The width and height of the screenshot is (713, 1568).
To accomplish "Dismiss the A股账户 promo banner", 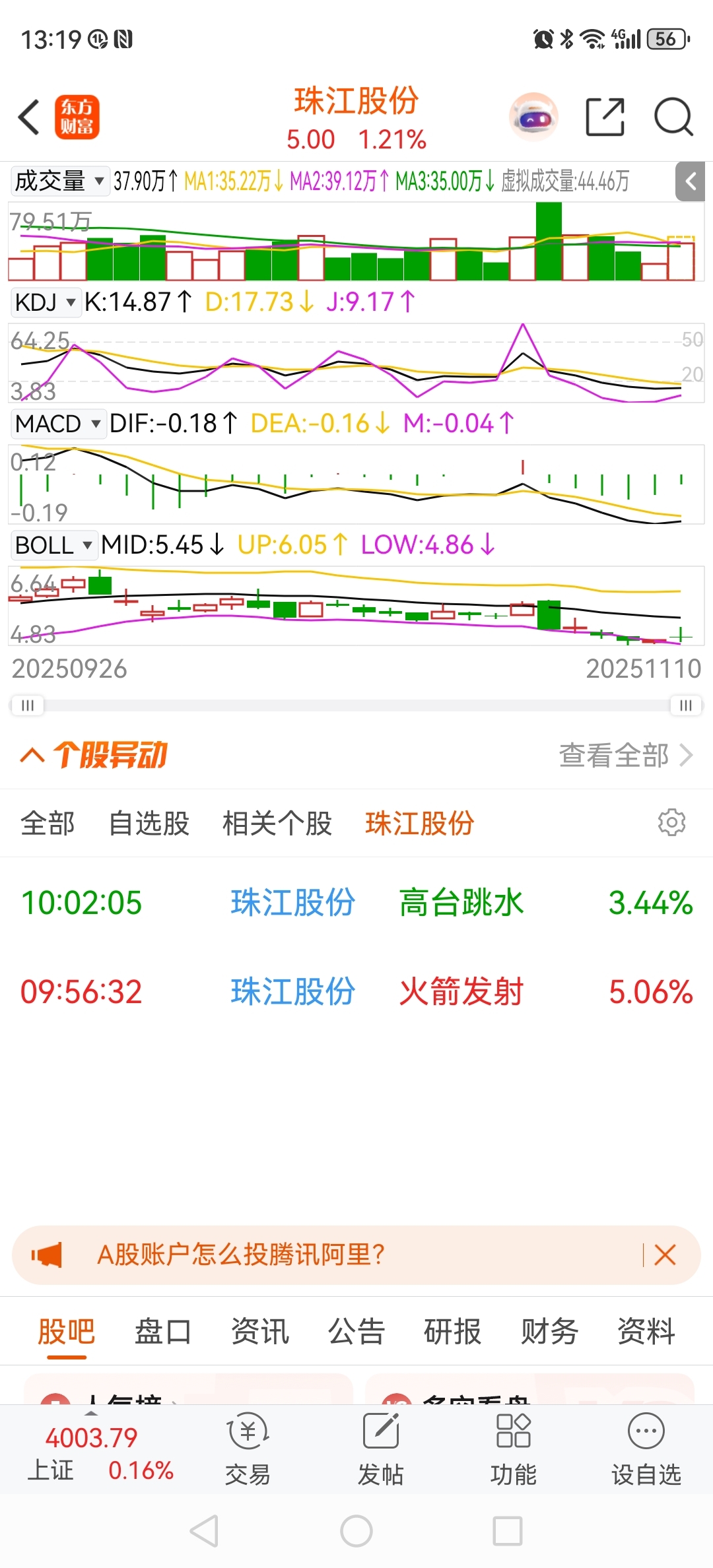I will (665, 1255).
